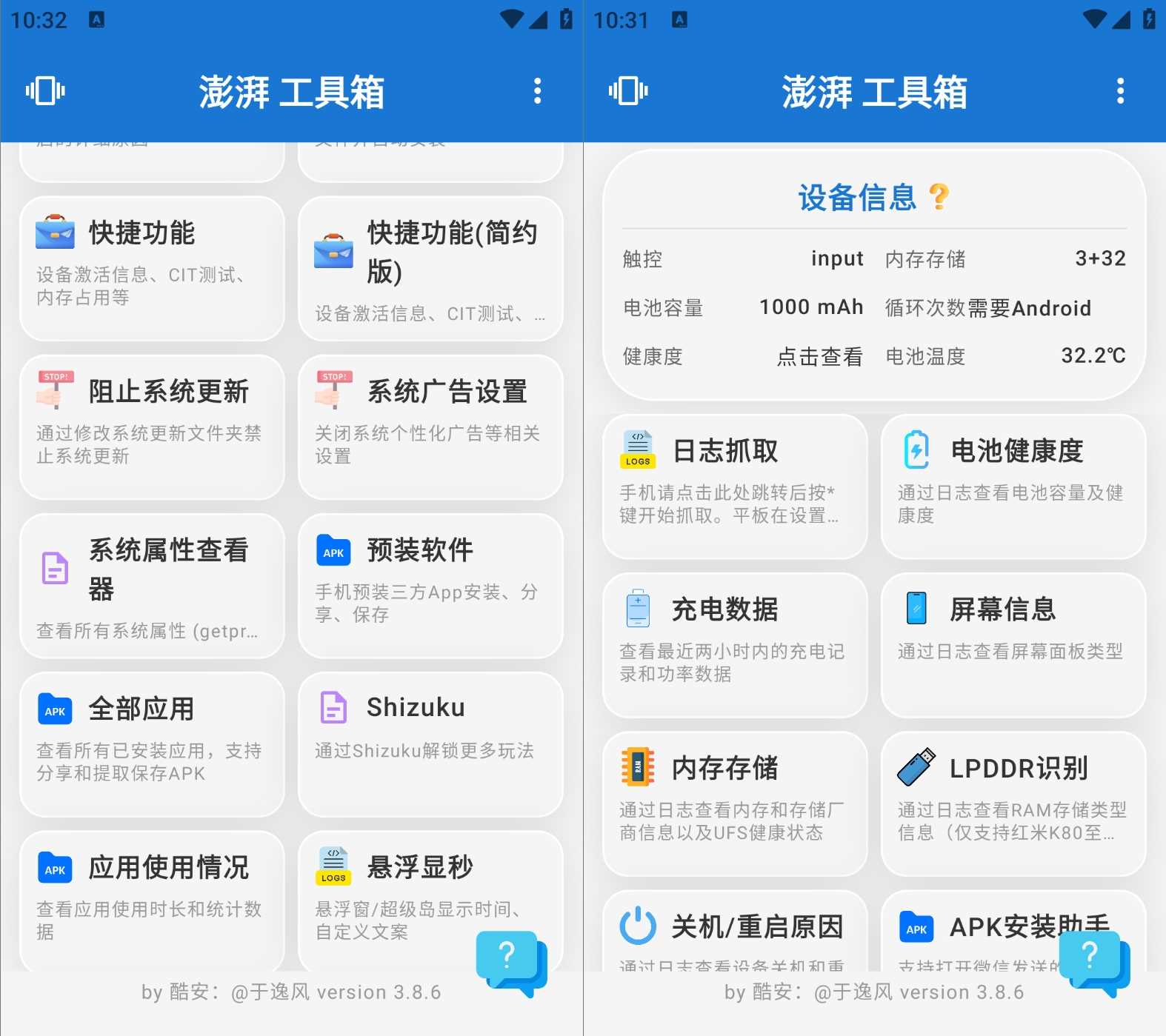Viewport: 1166px width, 1036px height.
Task: Open 快捷功能(简约版) card
Action: pos(430,267)
